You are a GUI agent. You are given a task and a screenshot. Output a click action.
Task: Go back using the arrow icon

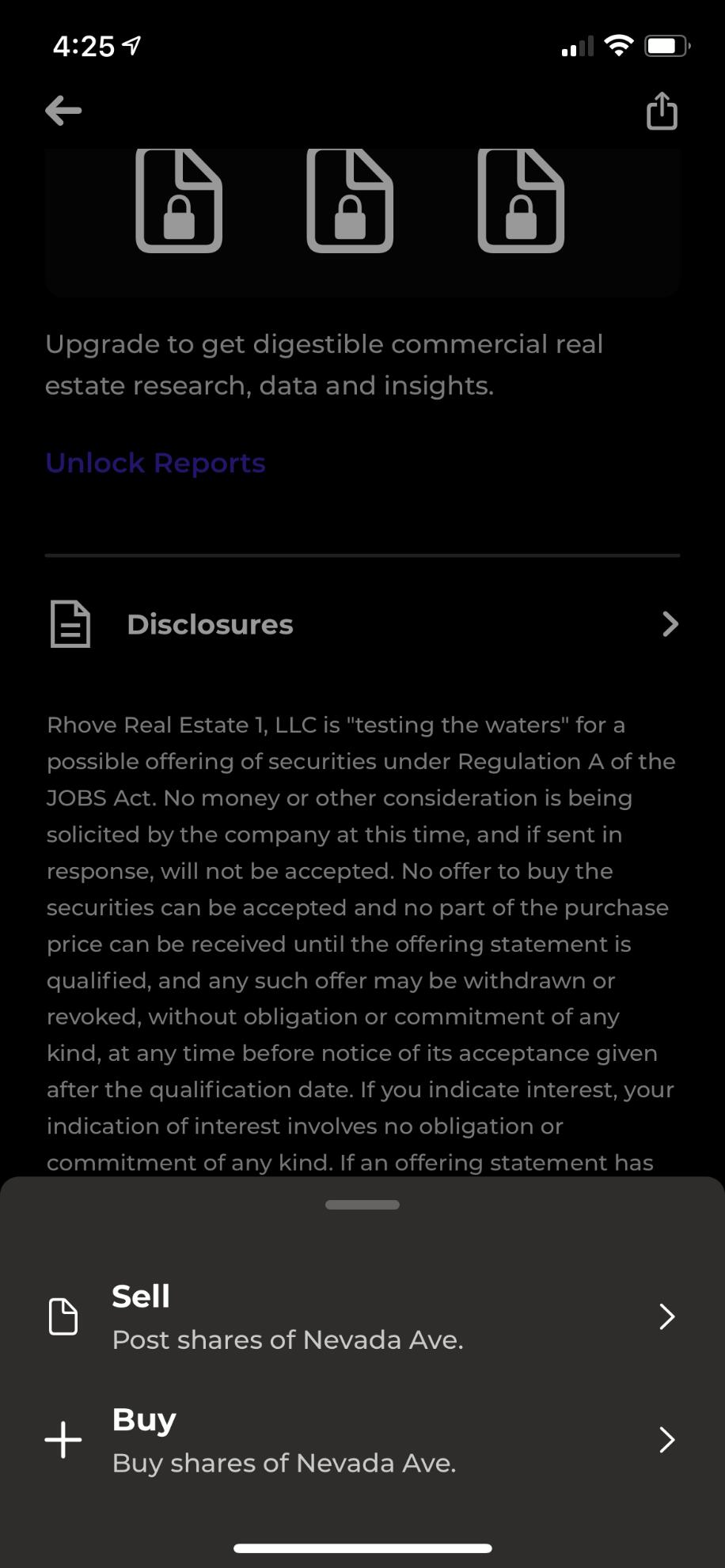point(63,111)
